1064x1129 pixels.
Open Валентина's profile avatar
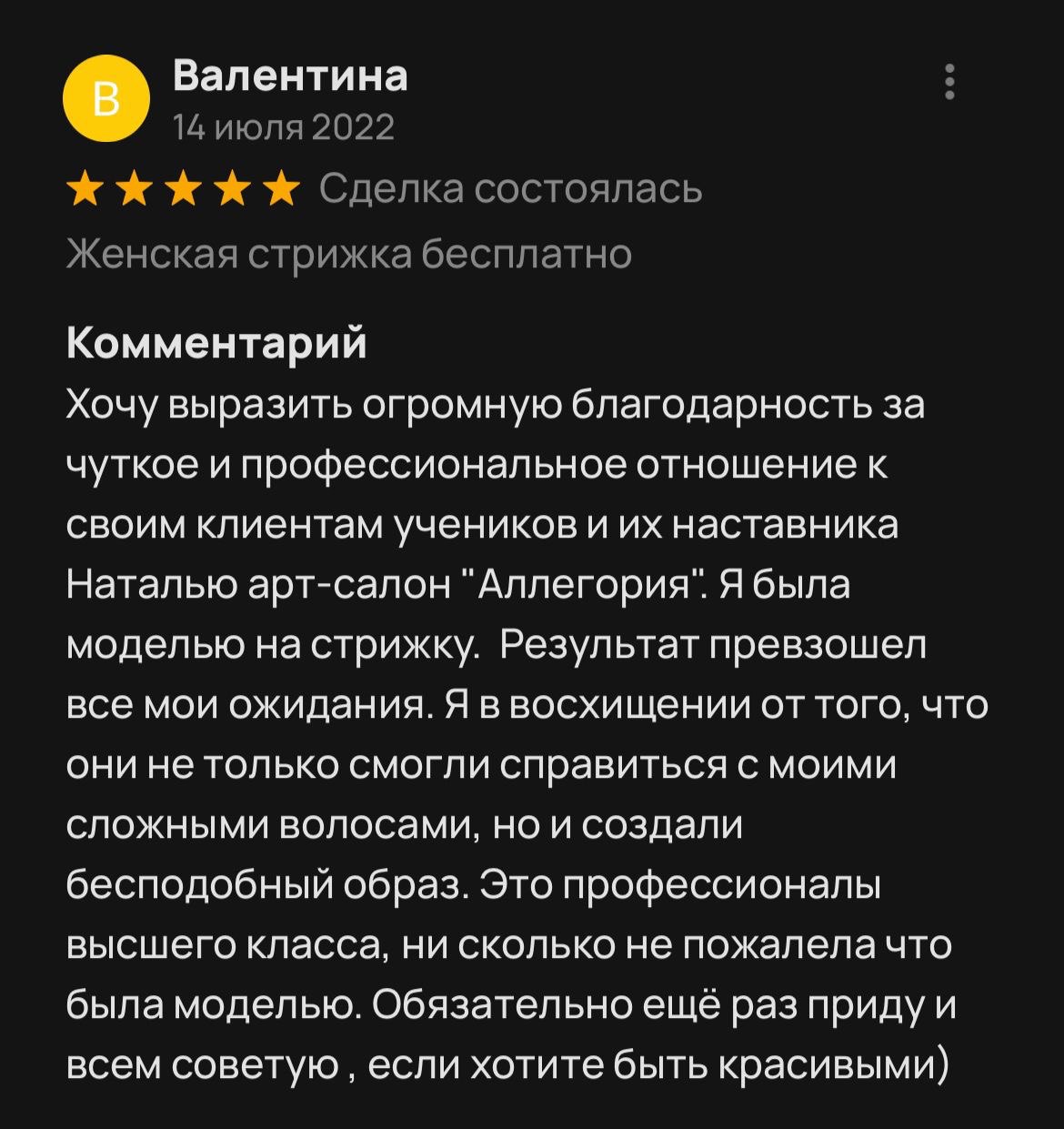(x=106, y=100)
